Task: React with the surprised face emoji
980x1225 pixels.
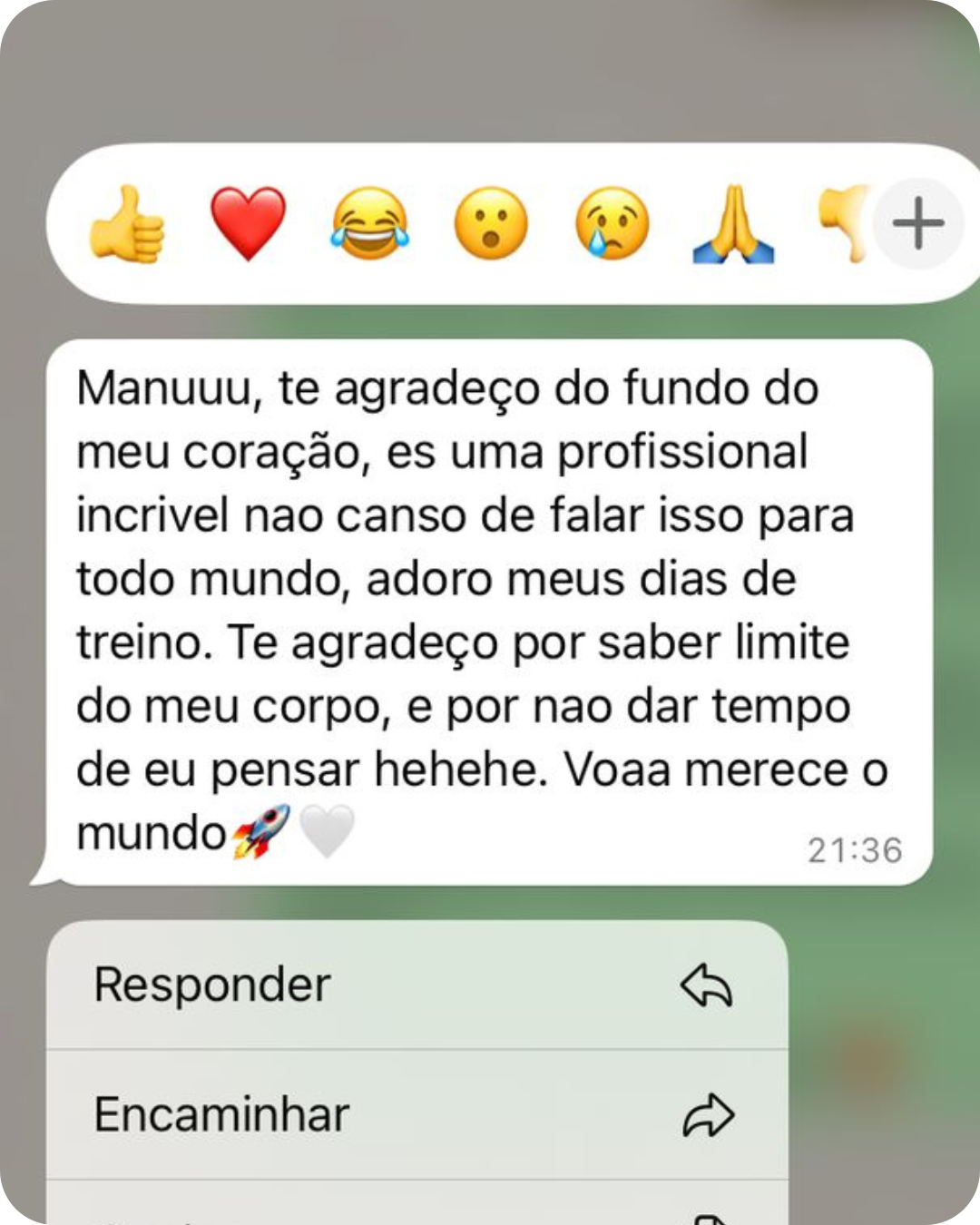Action: click(x=491, y=223)
